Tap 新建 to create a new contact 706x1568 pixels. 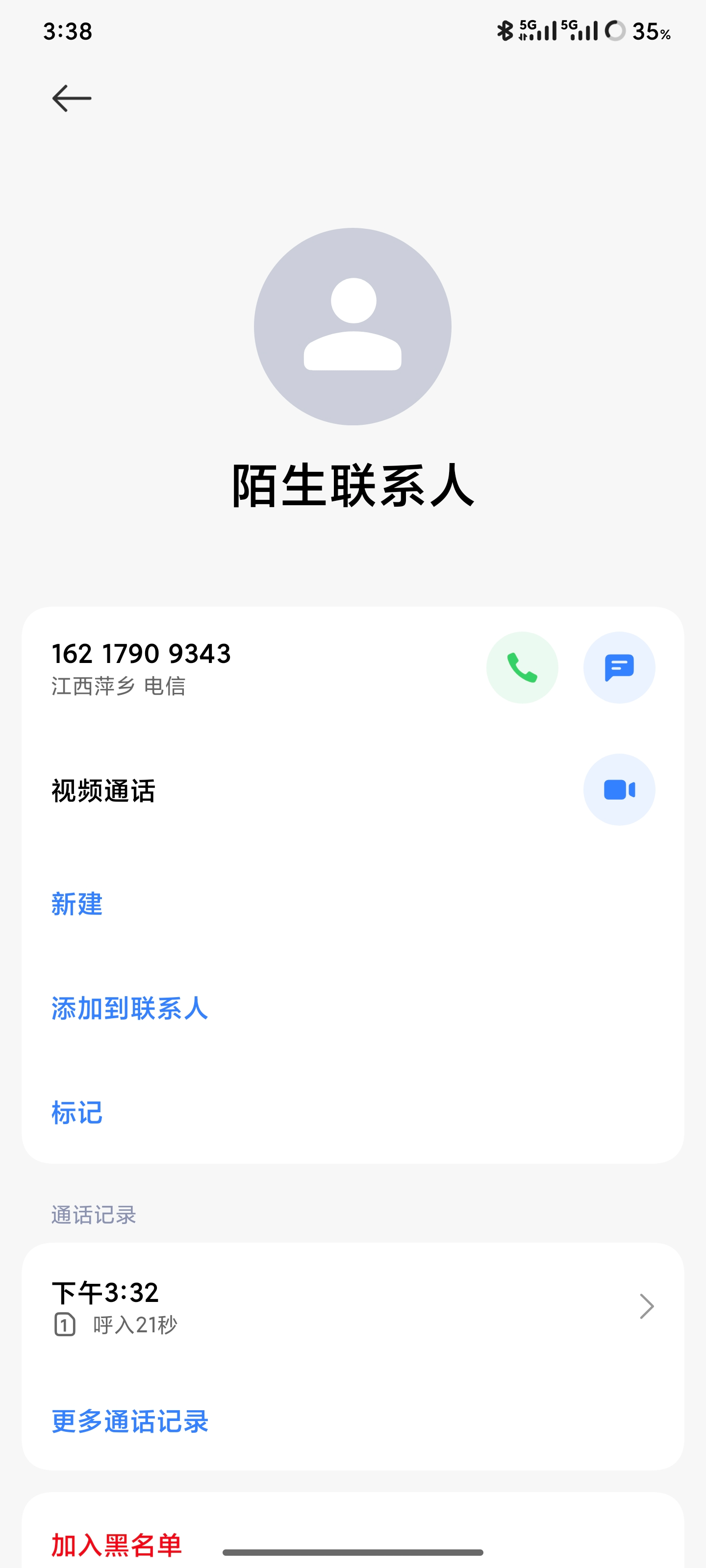77,904
